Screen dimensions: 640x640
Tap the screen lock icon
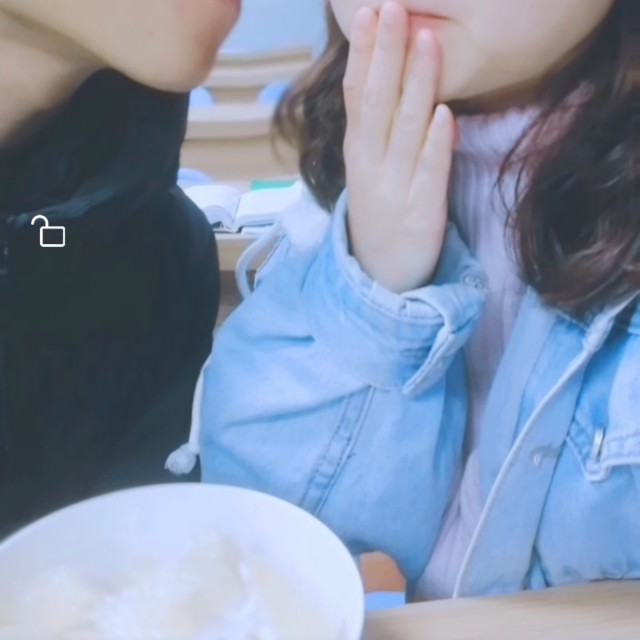click(x=49, y=231)
